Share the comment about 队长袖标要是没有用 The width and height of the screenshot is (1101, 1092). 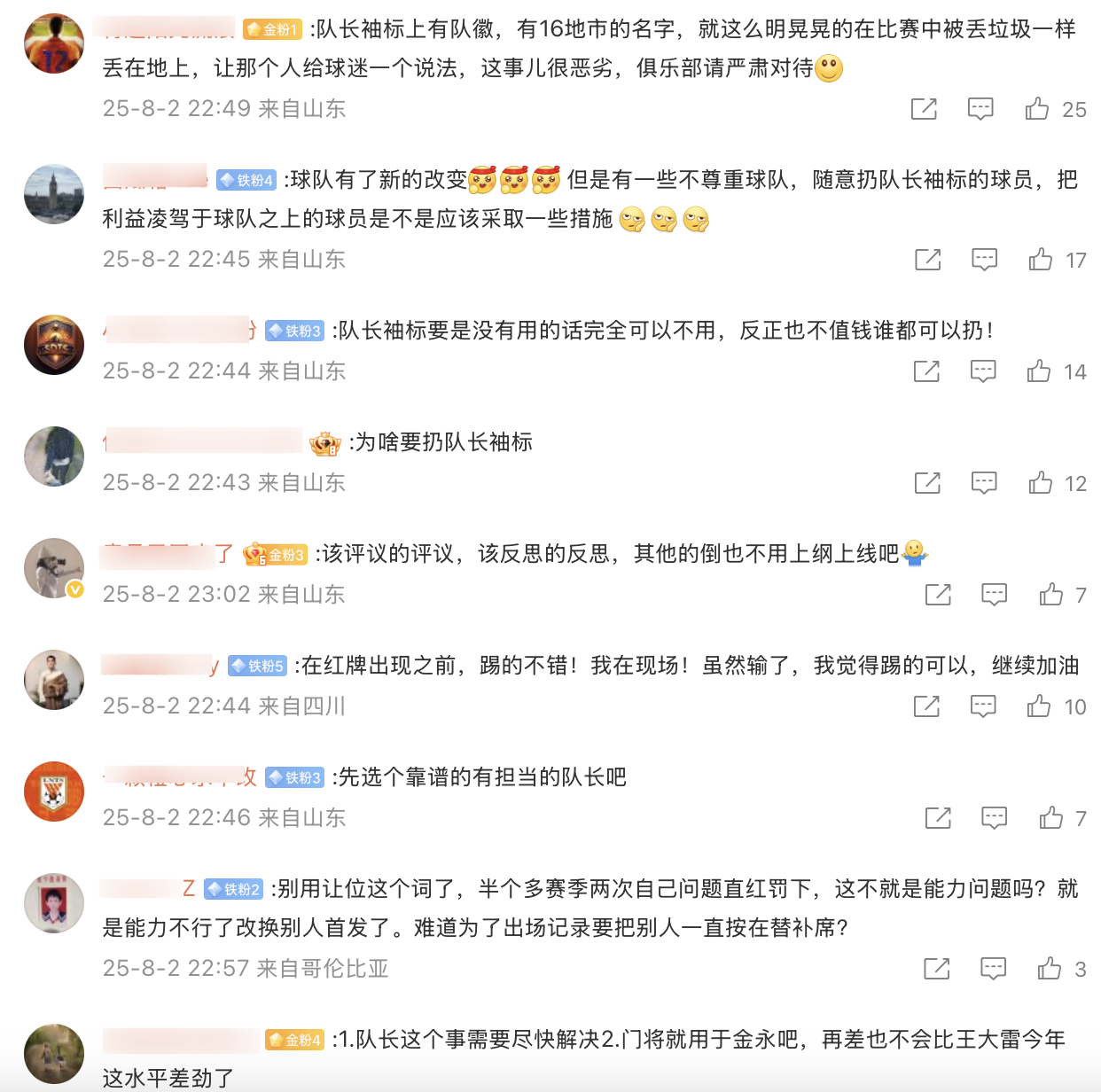[x=926, y=371]
